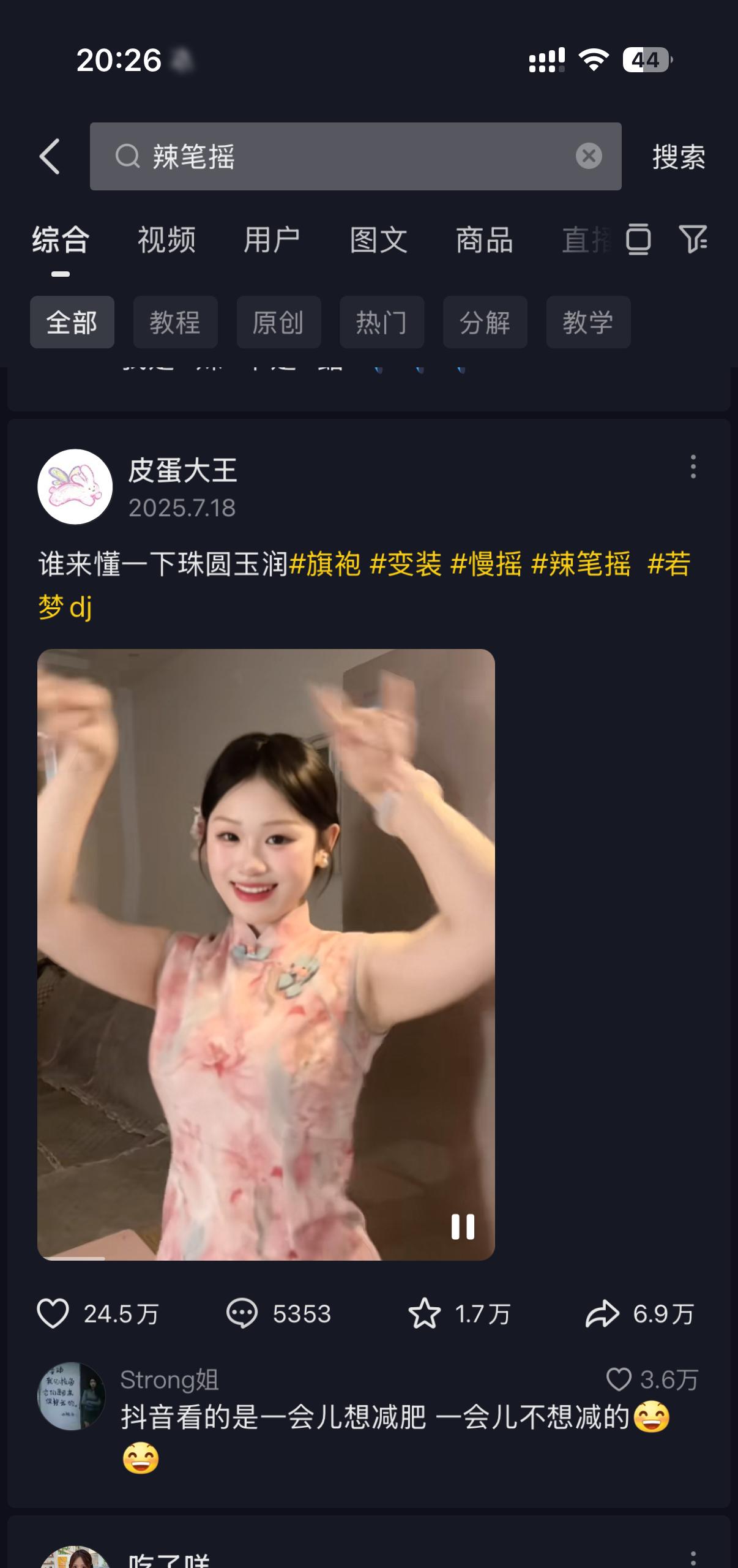This screenshot has height=1568, width=738.
Task: Tap the layout switch icon beside filter
Action: click(x=638, y=239)
